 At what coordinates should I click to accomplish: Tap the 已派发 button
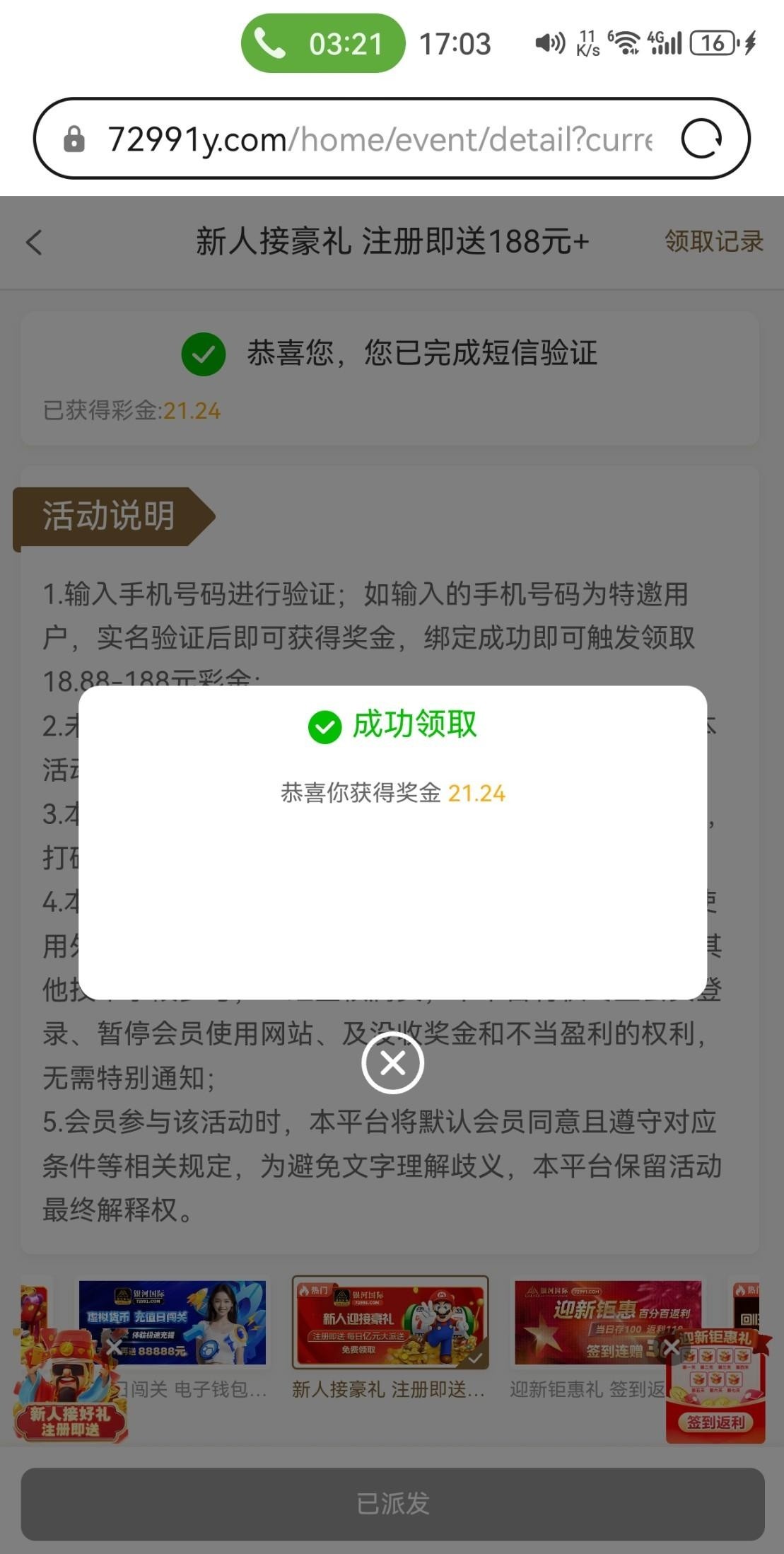(x=392, y=1503)
